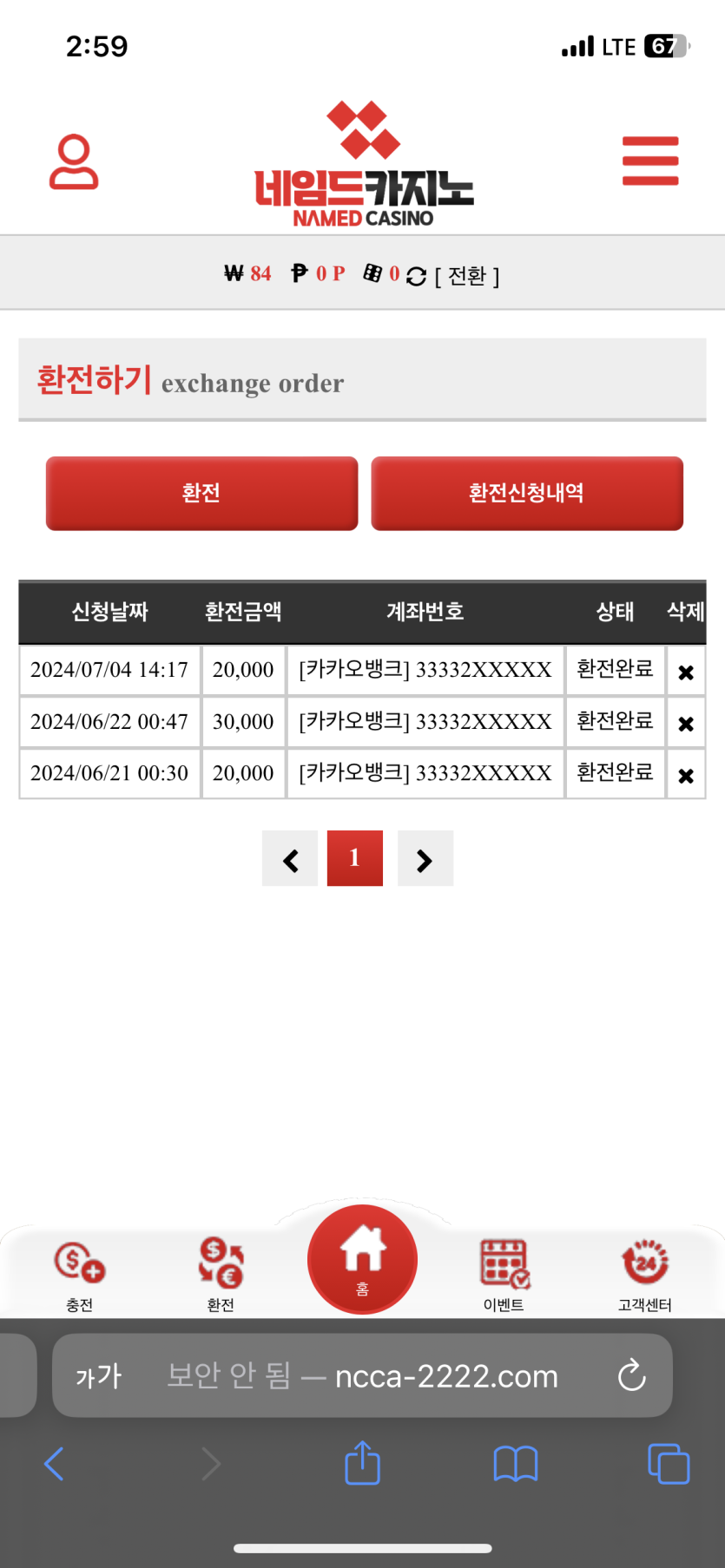Open 환전신청내역 history
The height and width of the screenshot is (1568, 725).
(526, 493)
